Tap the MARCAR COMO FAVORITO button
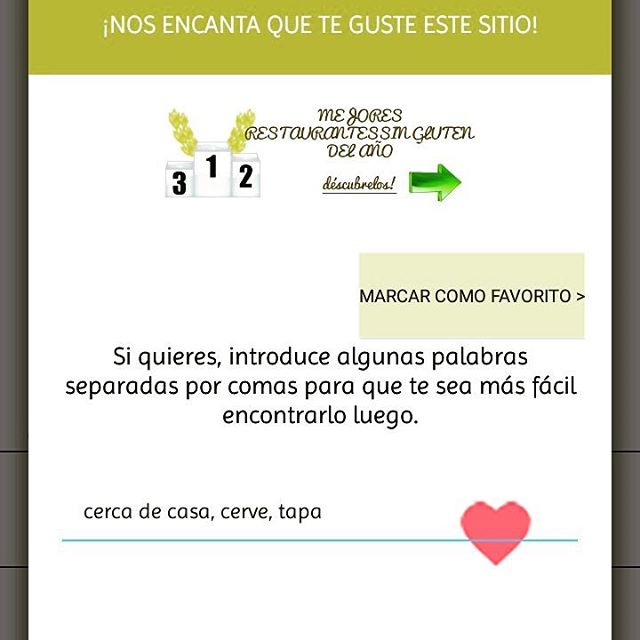640x640 pixels. click(472, 296)
